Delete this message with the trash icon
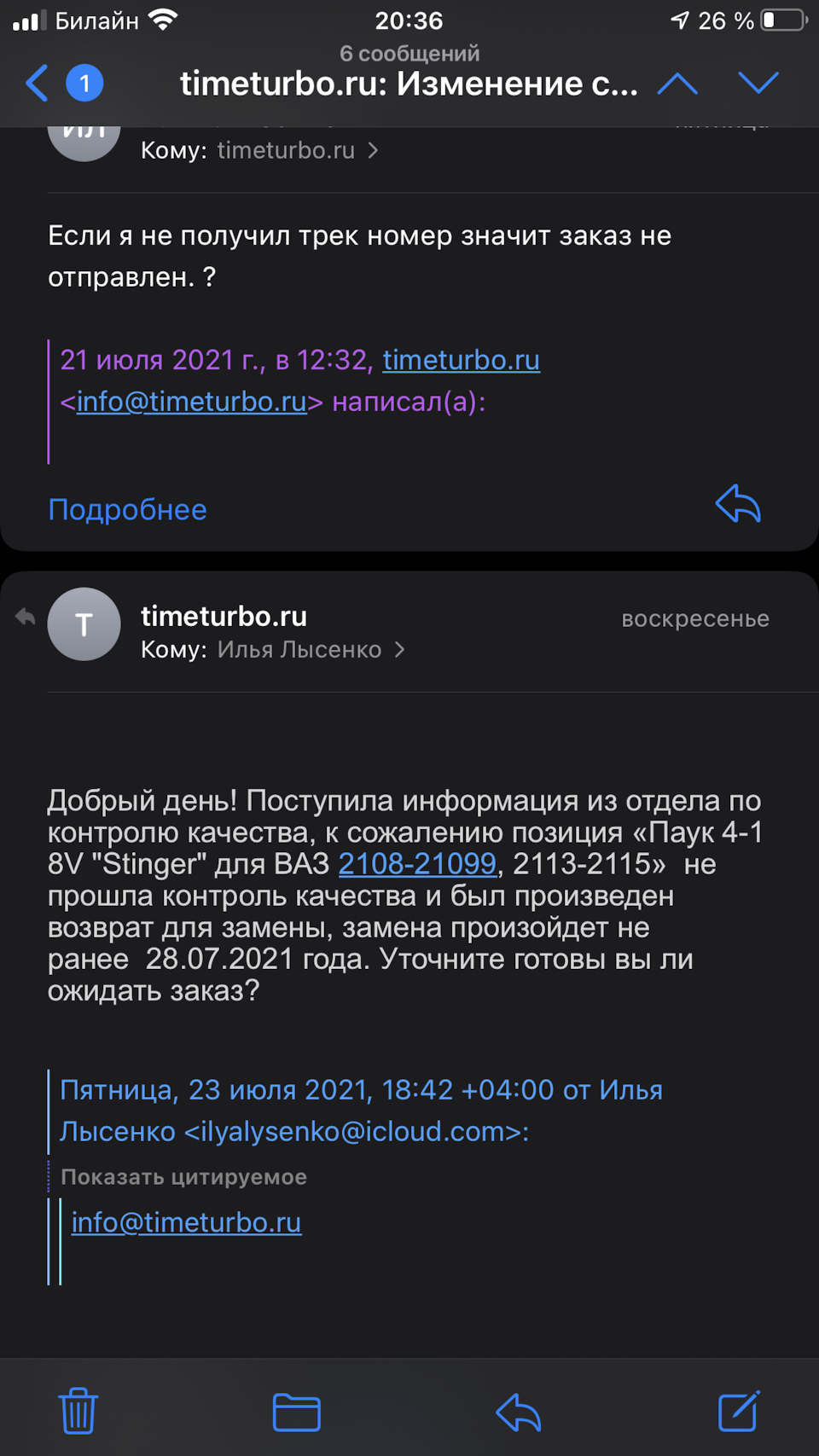 (x=78, y=1411)
